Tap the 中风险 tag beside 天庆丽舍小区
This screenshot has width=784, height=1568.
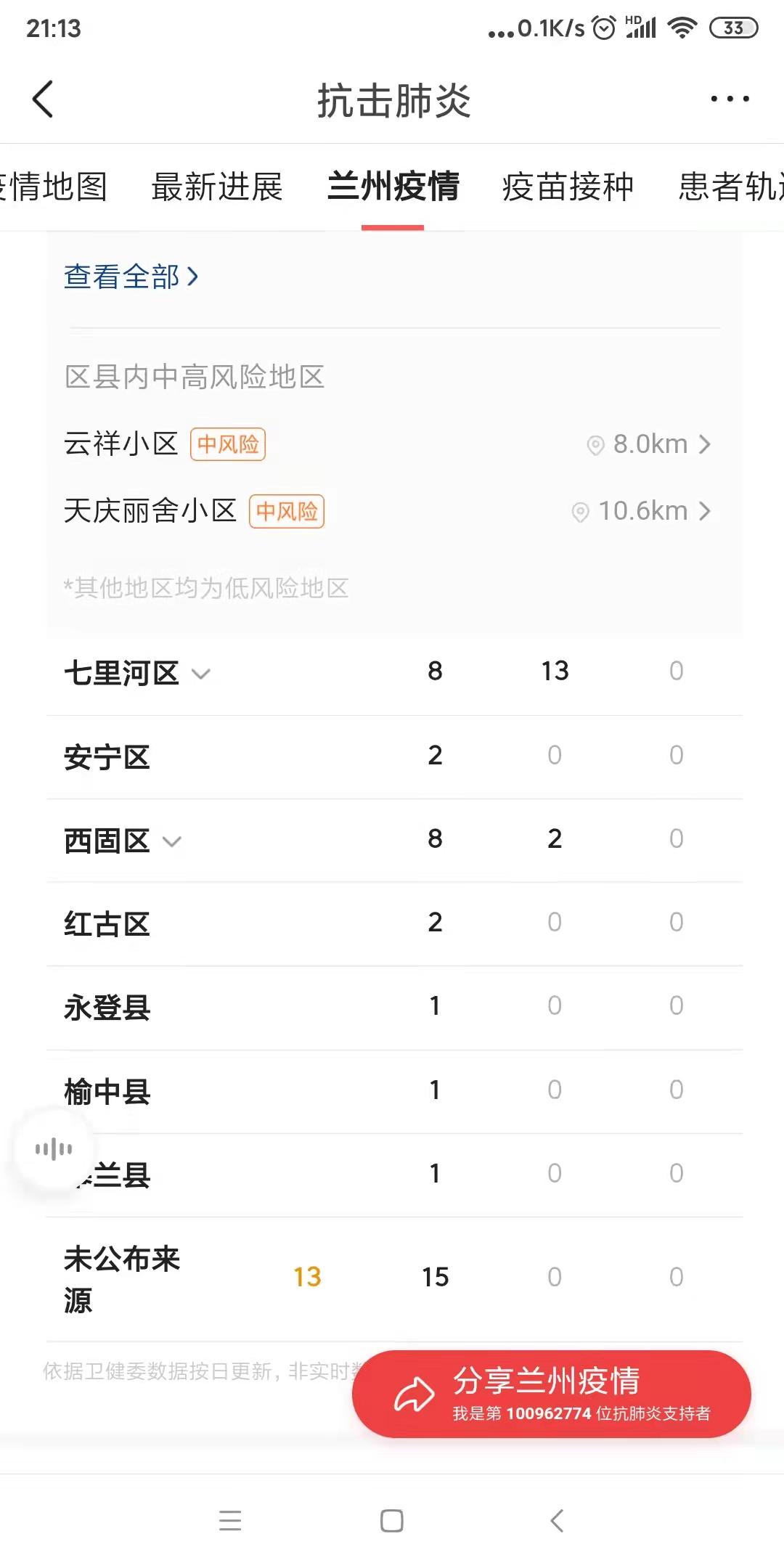coord(287,511)
